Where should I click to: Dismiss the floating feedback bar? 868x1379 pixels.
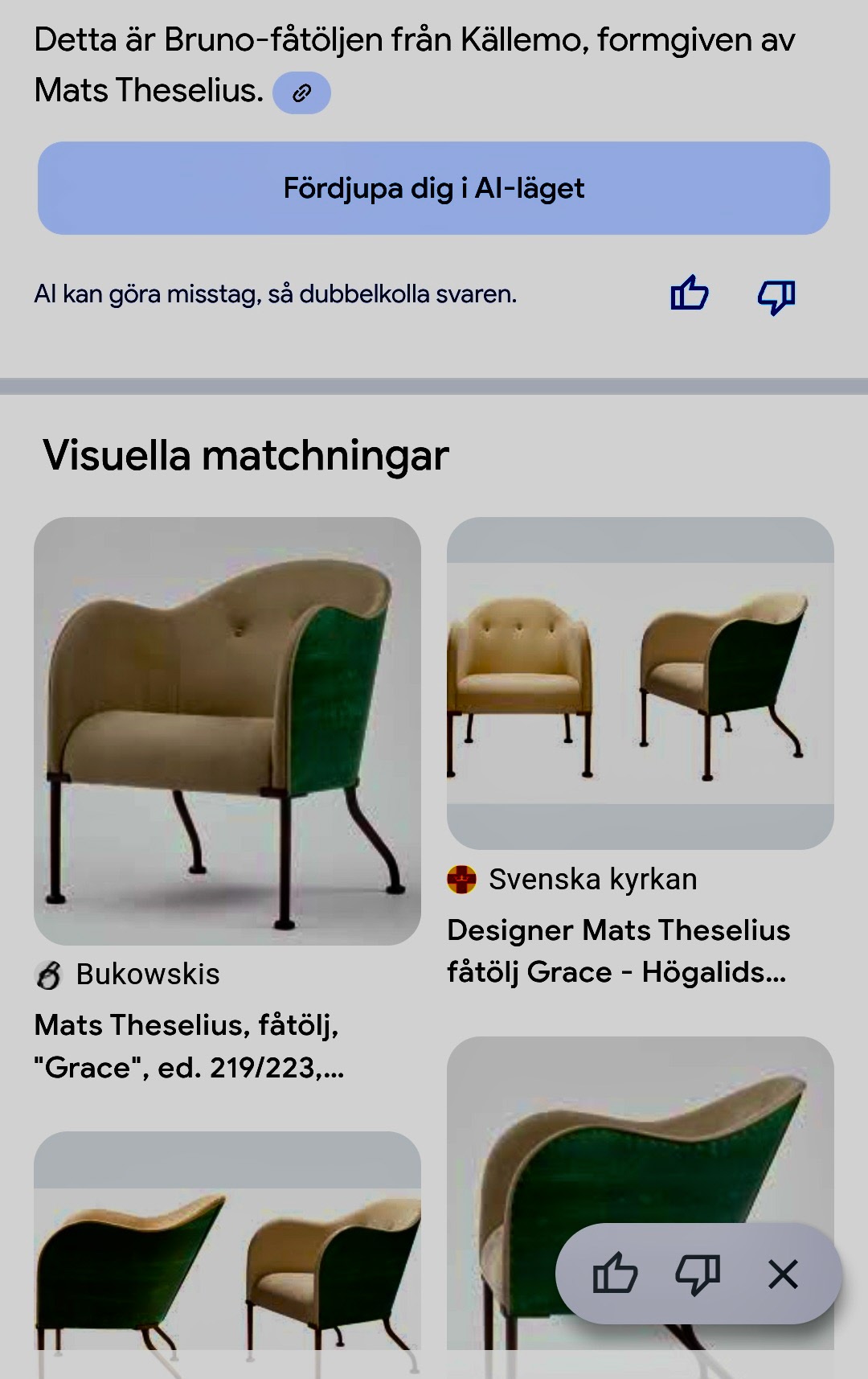(x=783, y=1274)
